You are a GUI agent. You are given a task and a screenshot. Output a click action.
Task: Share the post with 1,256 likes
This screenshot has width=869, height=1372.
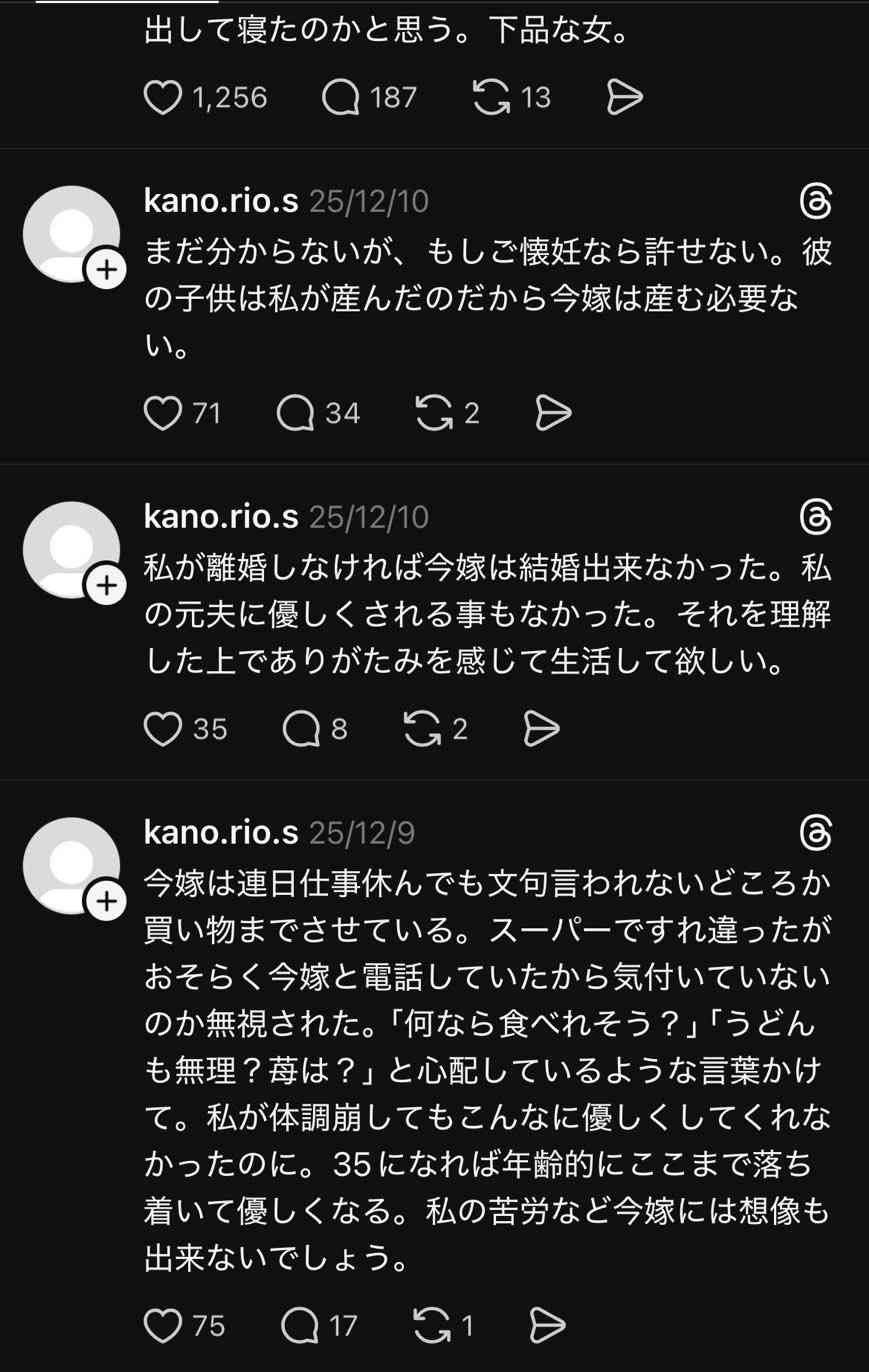[625, 98]
